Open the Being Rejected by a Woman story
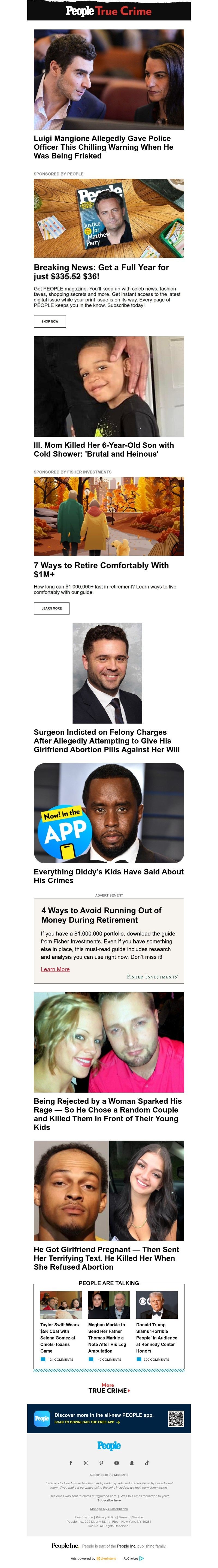The image size is (218, 1568). (x=107, y=1114)
